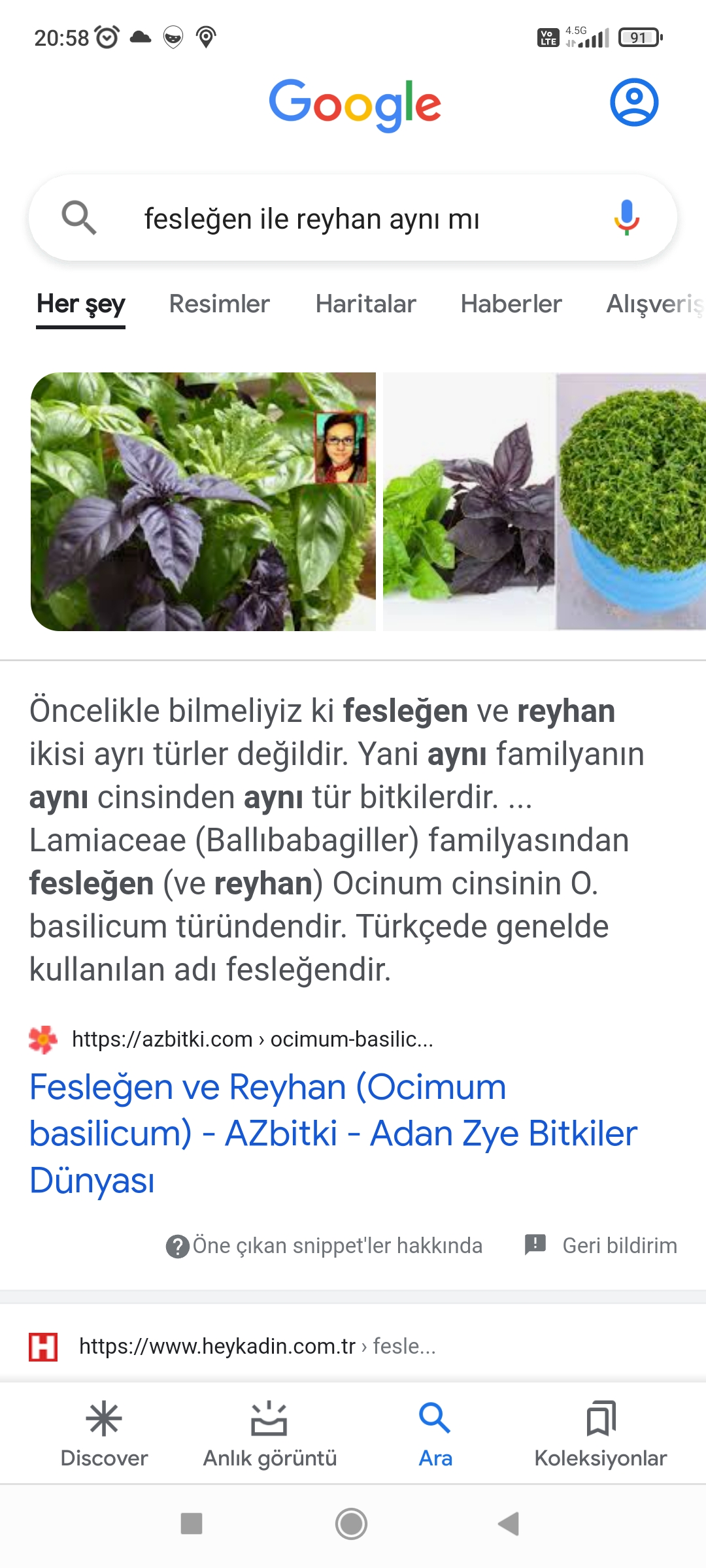Go to the Discover tab
The height and width of the screenshot is (1568, 706).
click(x=104, y=1435)
